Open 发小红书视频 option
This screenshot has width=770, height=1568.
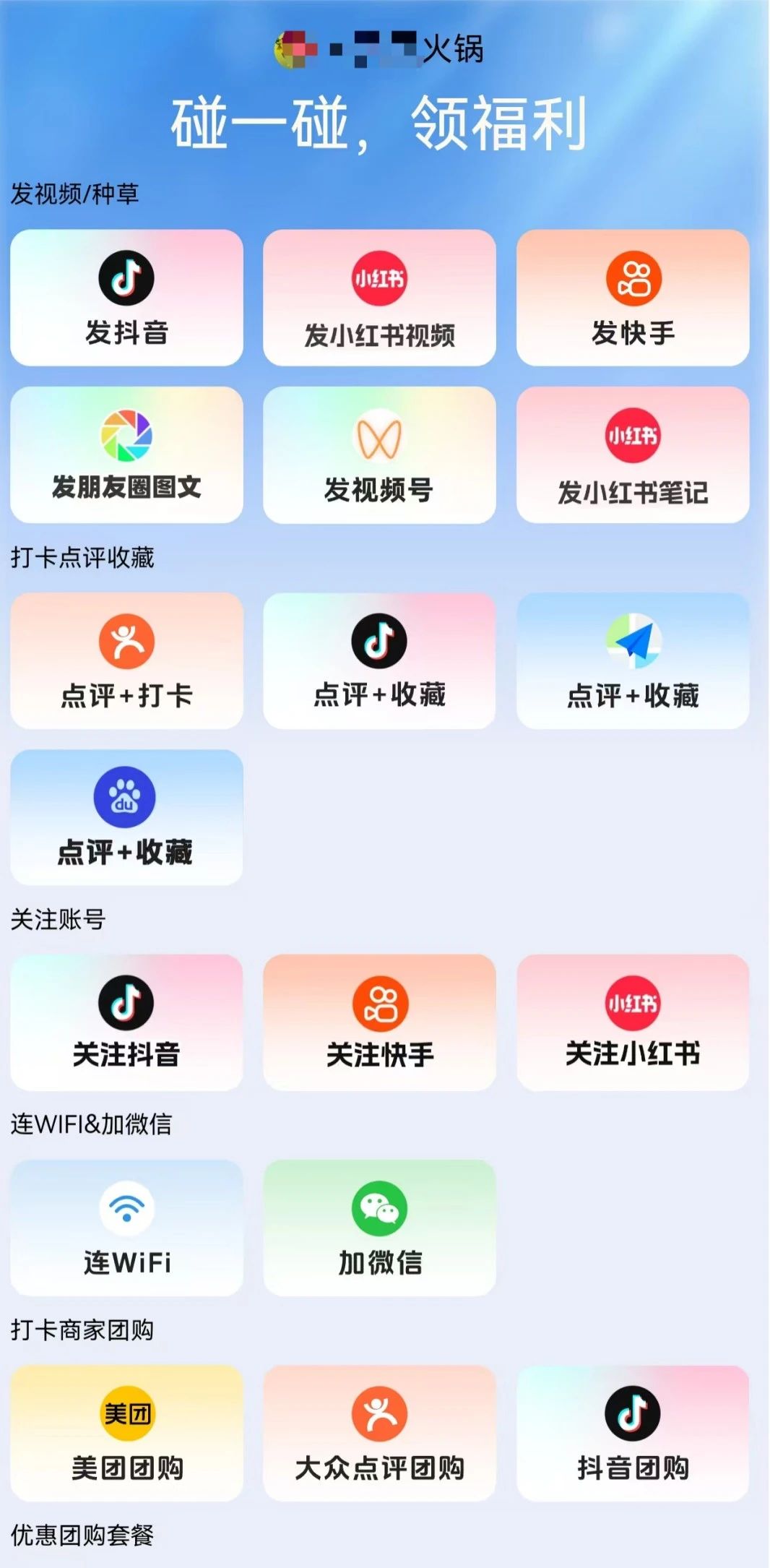point(379,298)
